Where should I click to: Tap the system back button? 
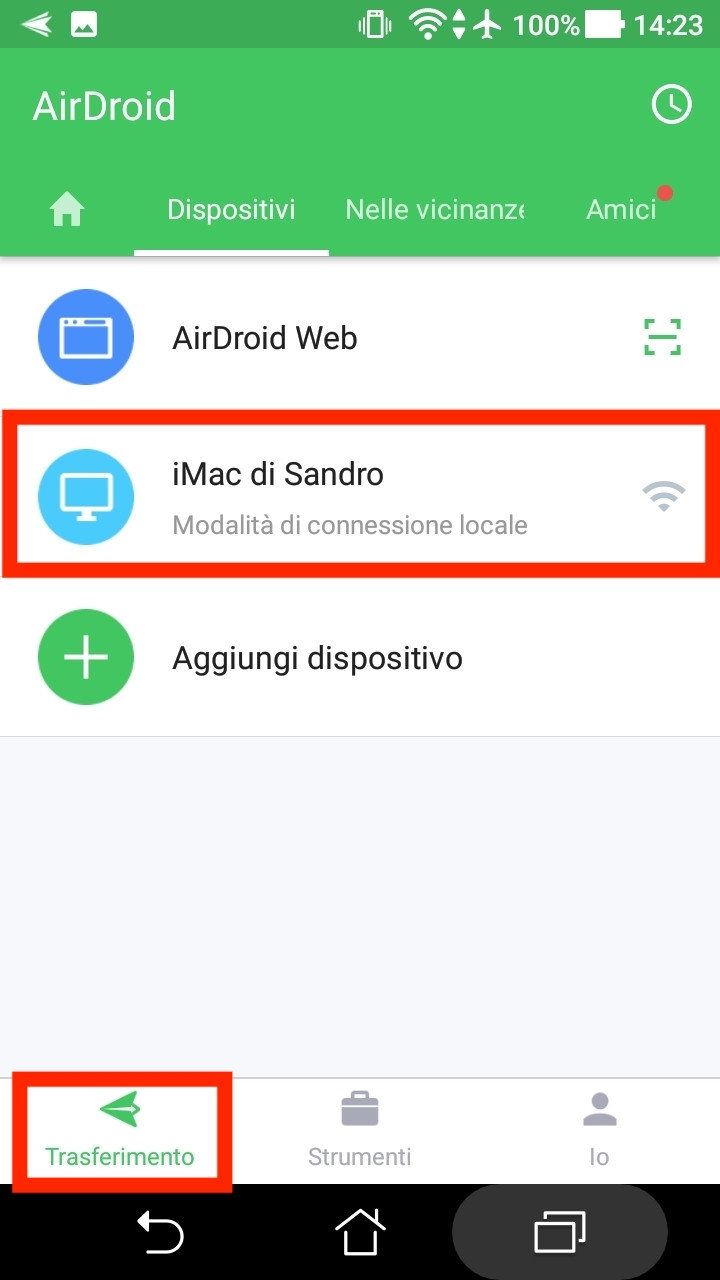pyautogui.click(x=160, y=1231)
